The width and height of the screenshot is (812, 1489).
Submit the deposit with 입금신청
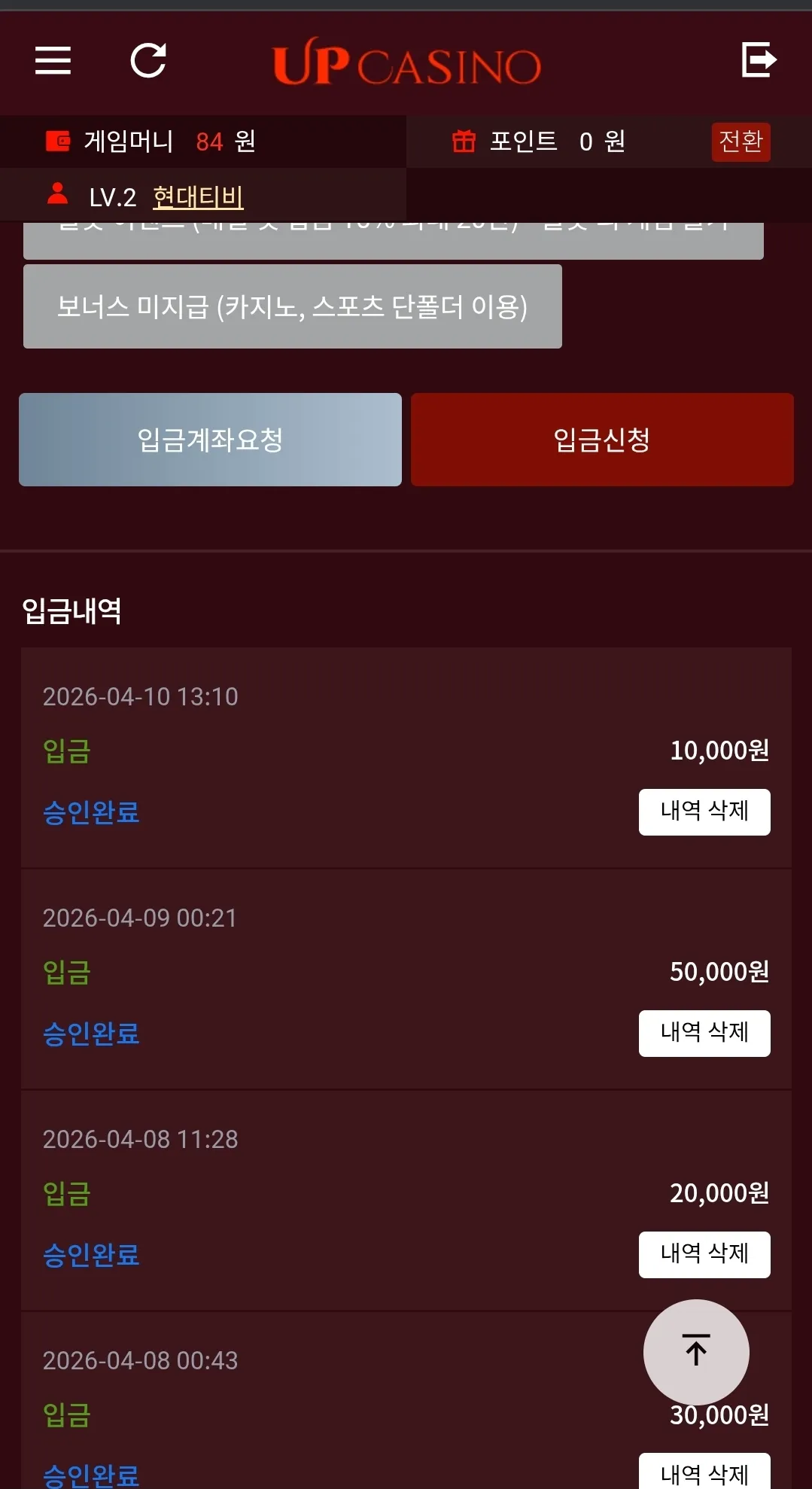(602, 440)
